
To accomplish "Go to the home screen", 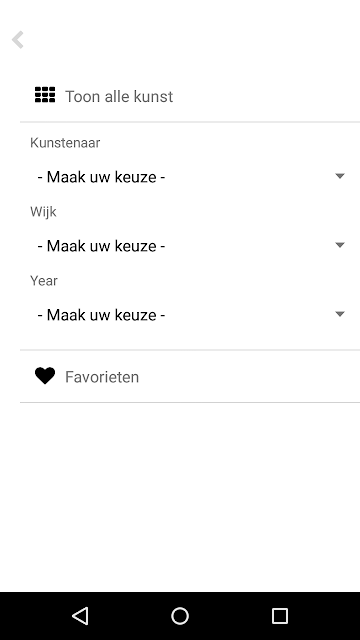I will (180, 616).
